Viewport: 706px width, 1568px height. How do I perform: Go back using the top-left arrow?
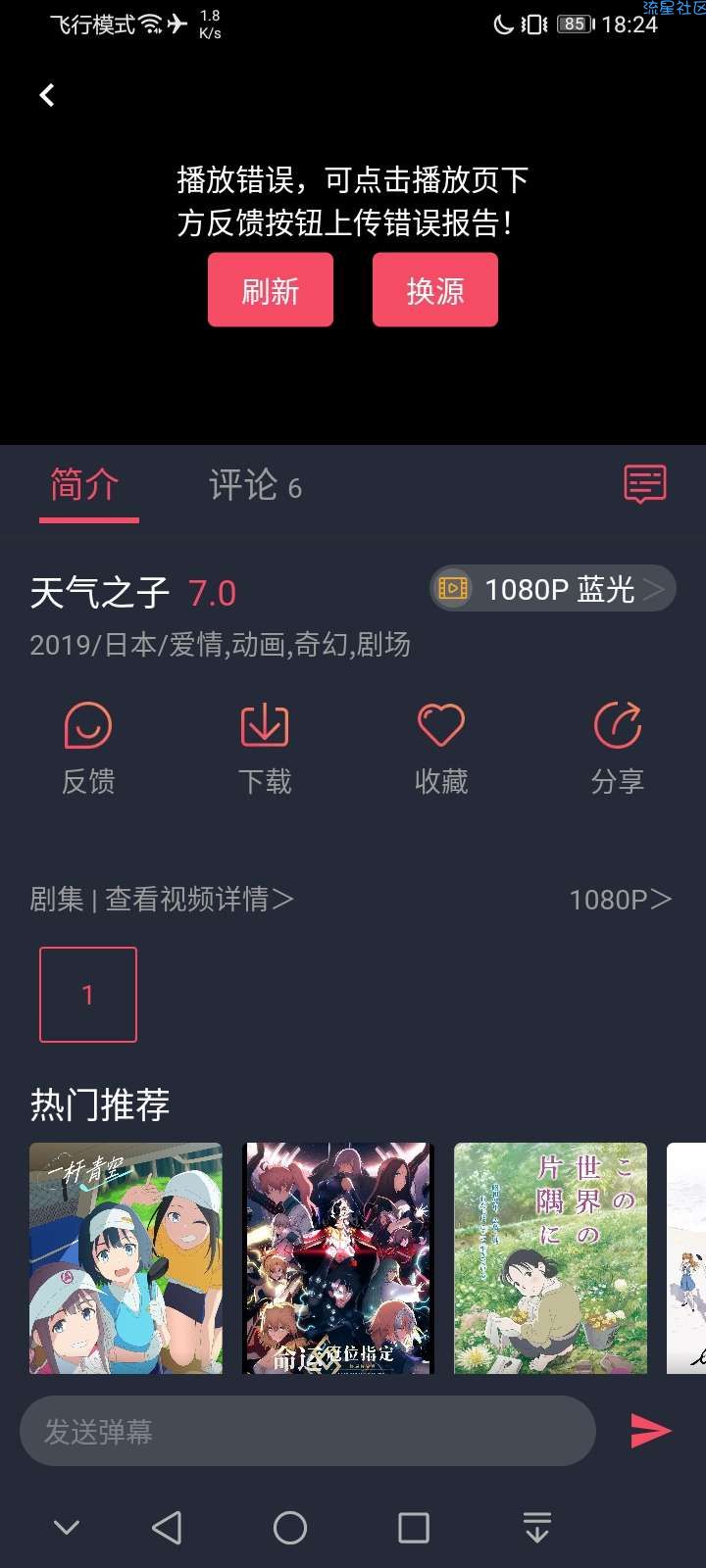click(46, 95)
